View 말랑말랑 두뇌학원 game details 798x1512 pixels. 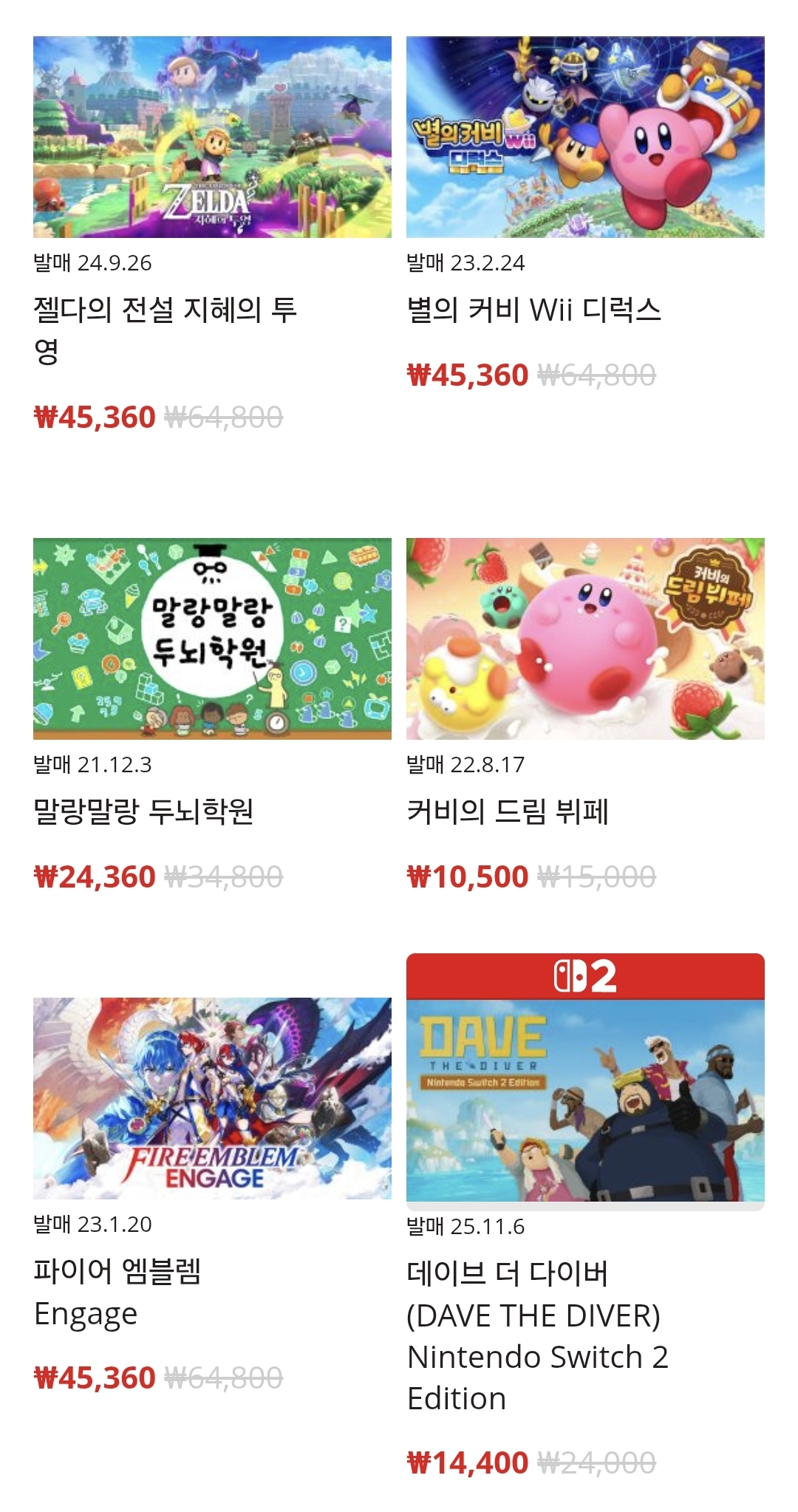pyautogui.click(x=212, y=639)
